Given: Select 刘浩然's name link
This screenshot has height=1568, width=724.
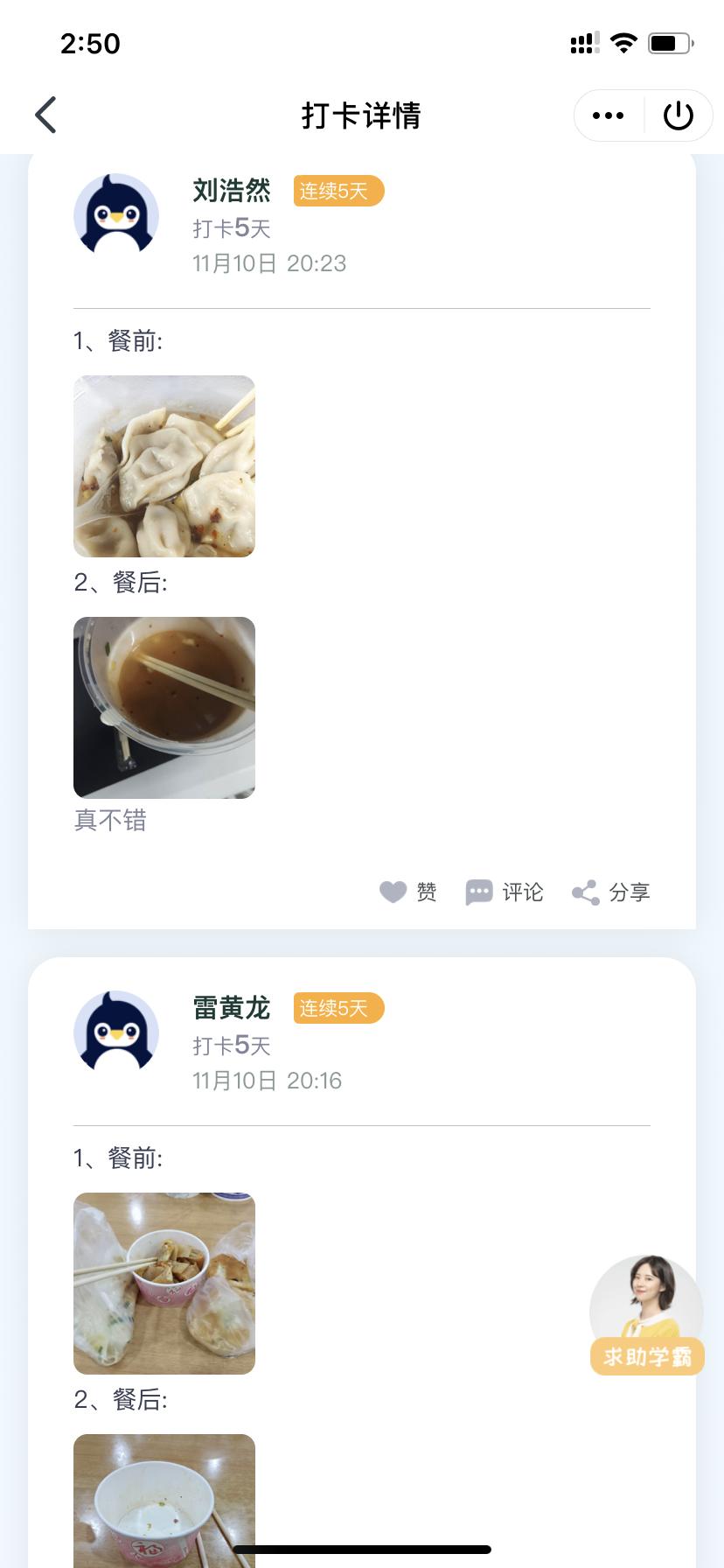Looking at the screenshot, I should coord(231,190).
